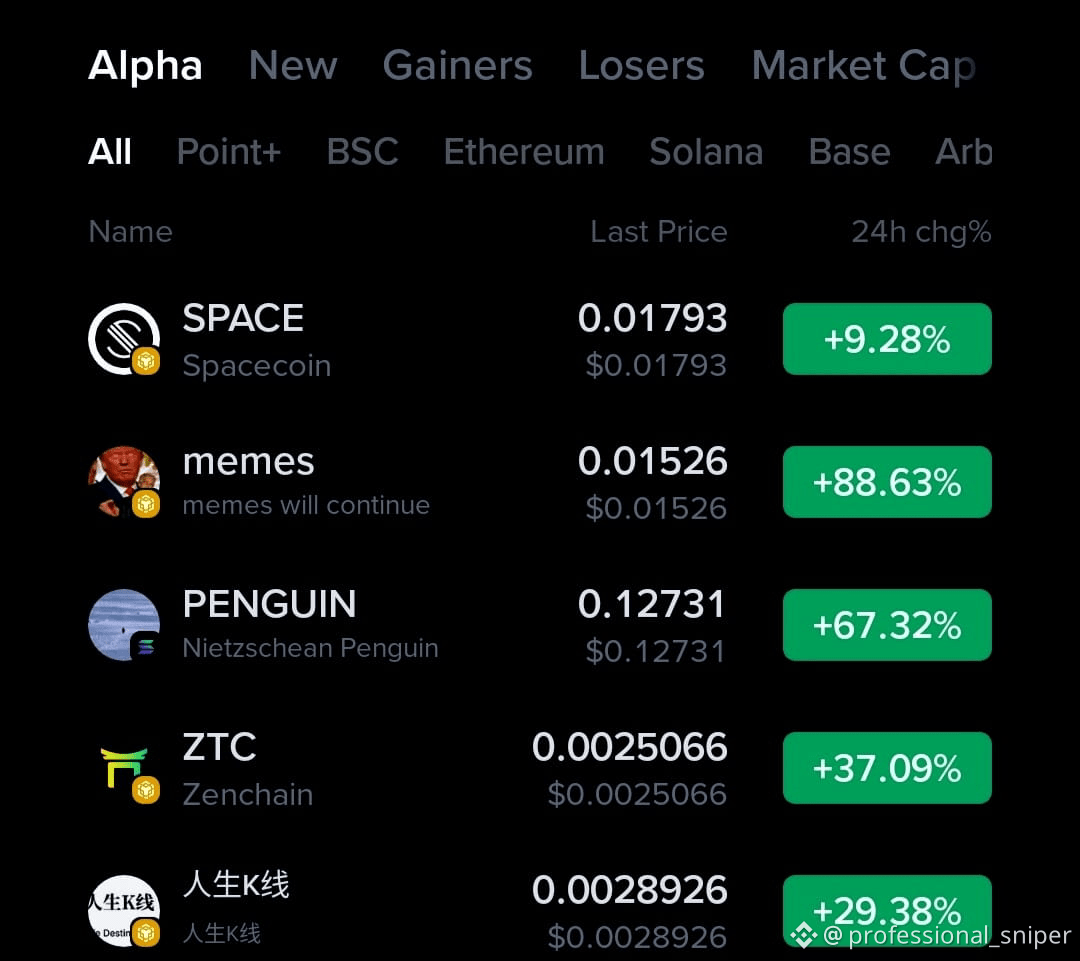The height and width of the screenshot is (961, 1080).
Task: Sort list by Last Price
Action: (x=658, y=232)
